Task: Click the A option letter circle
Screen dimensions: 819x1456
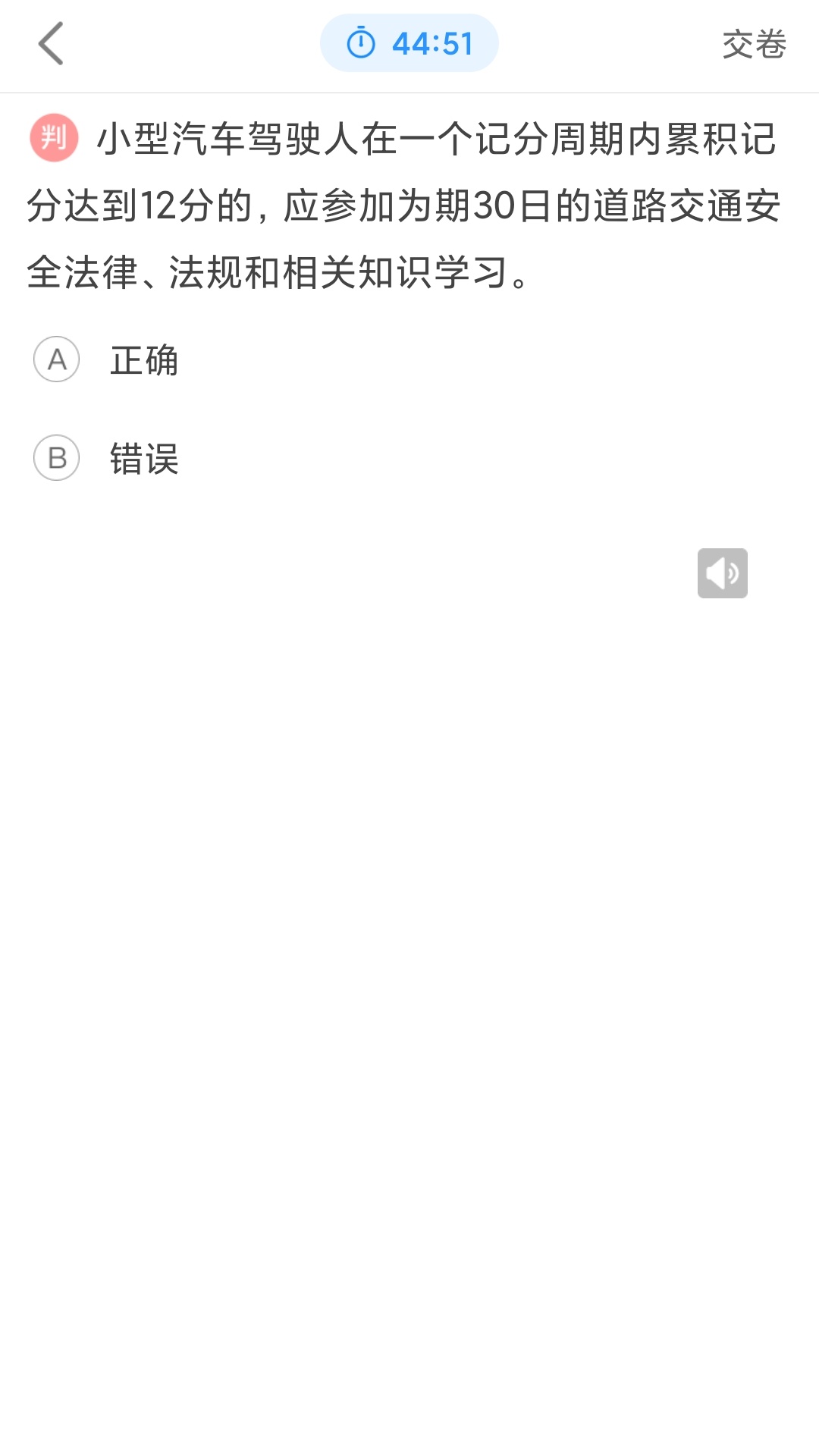Action: tap(57, 362)
